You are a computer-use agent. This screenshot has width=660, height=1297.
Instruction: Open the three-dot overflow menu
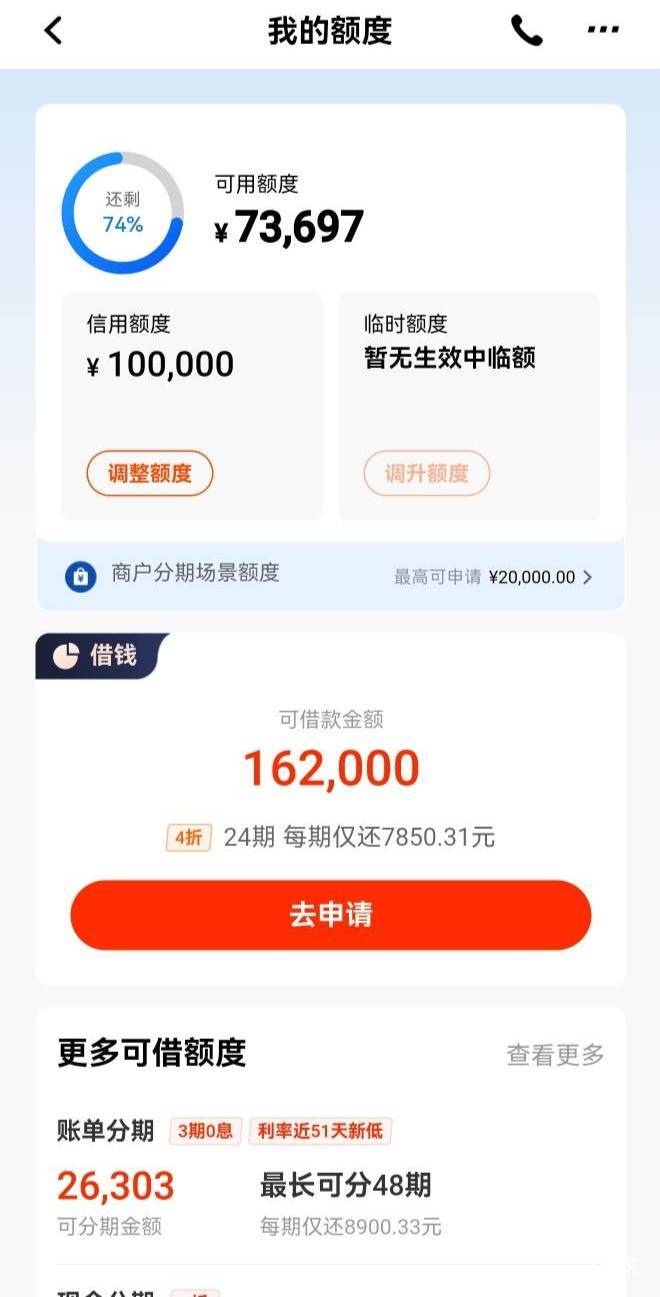pyautogui.click(x=603, y=30)
